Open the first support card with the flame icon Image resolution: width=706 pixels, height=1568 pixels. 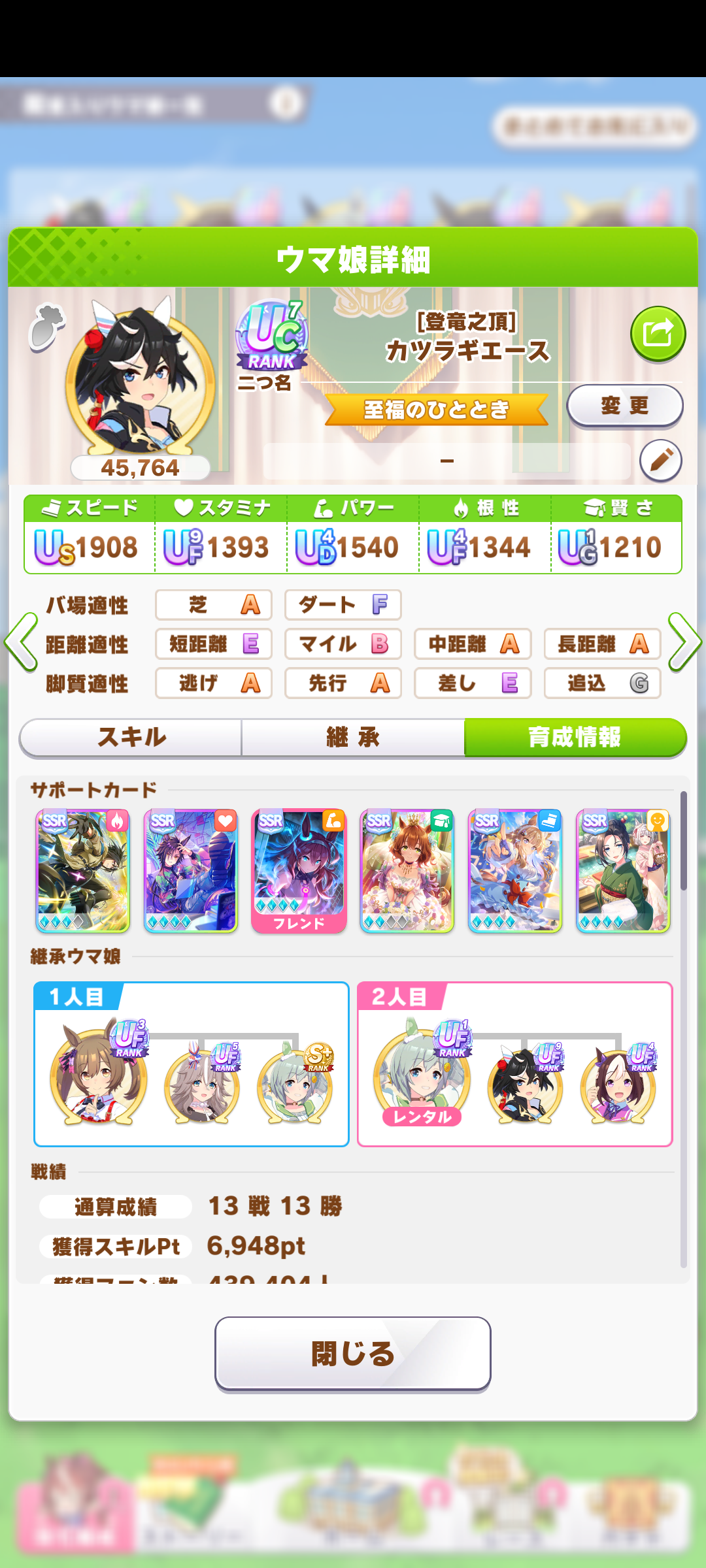[82, 871]
